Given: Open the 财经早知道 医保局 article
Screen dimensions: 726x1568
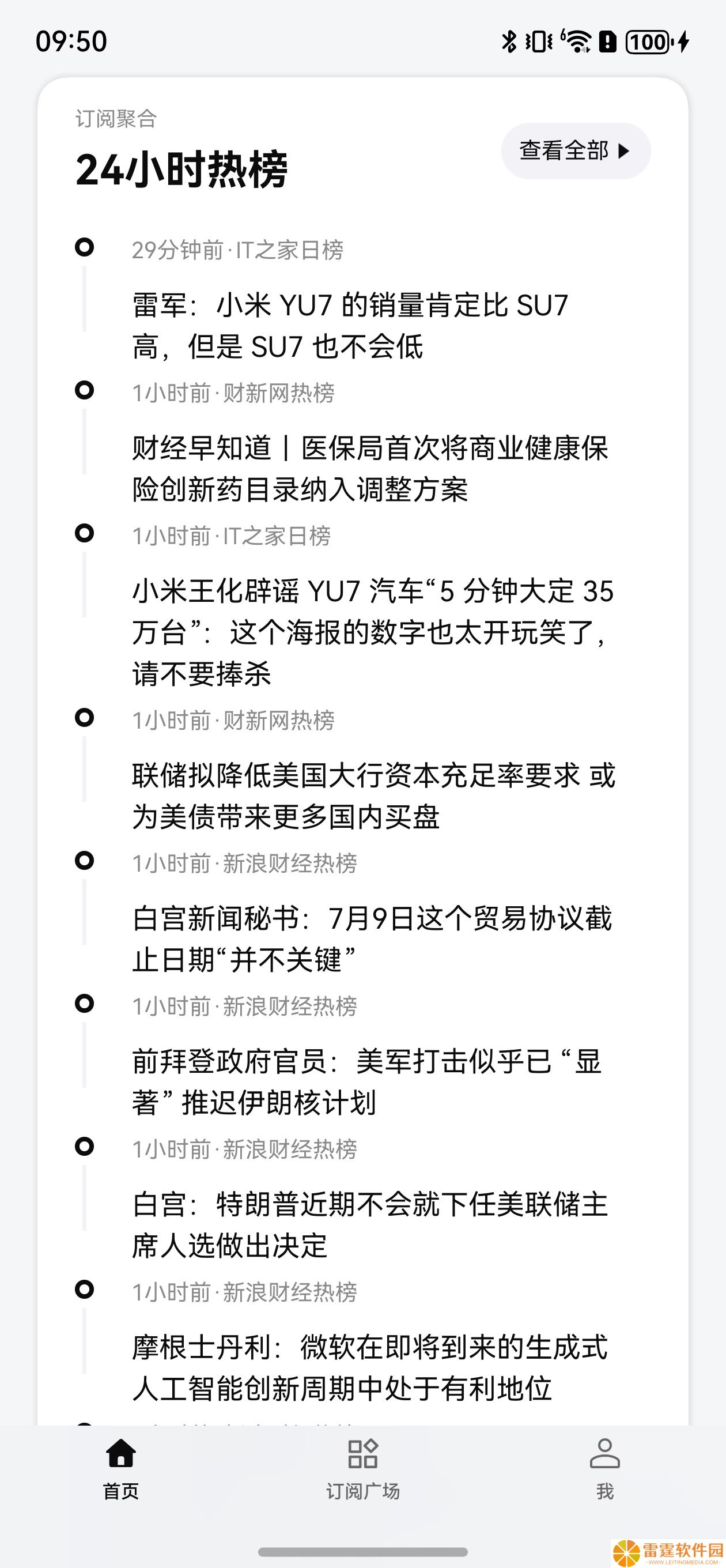Looking at the screenshot, I should point(370,469).
